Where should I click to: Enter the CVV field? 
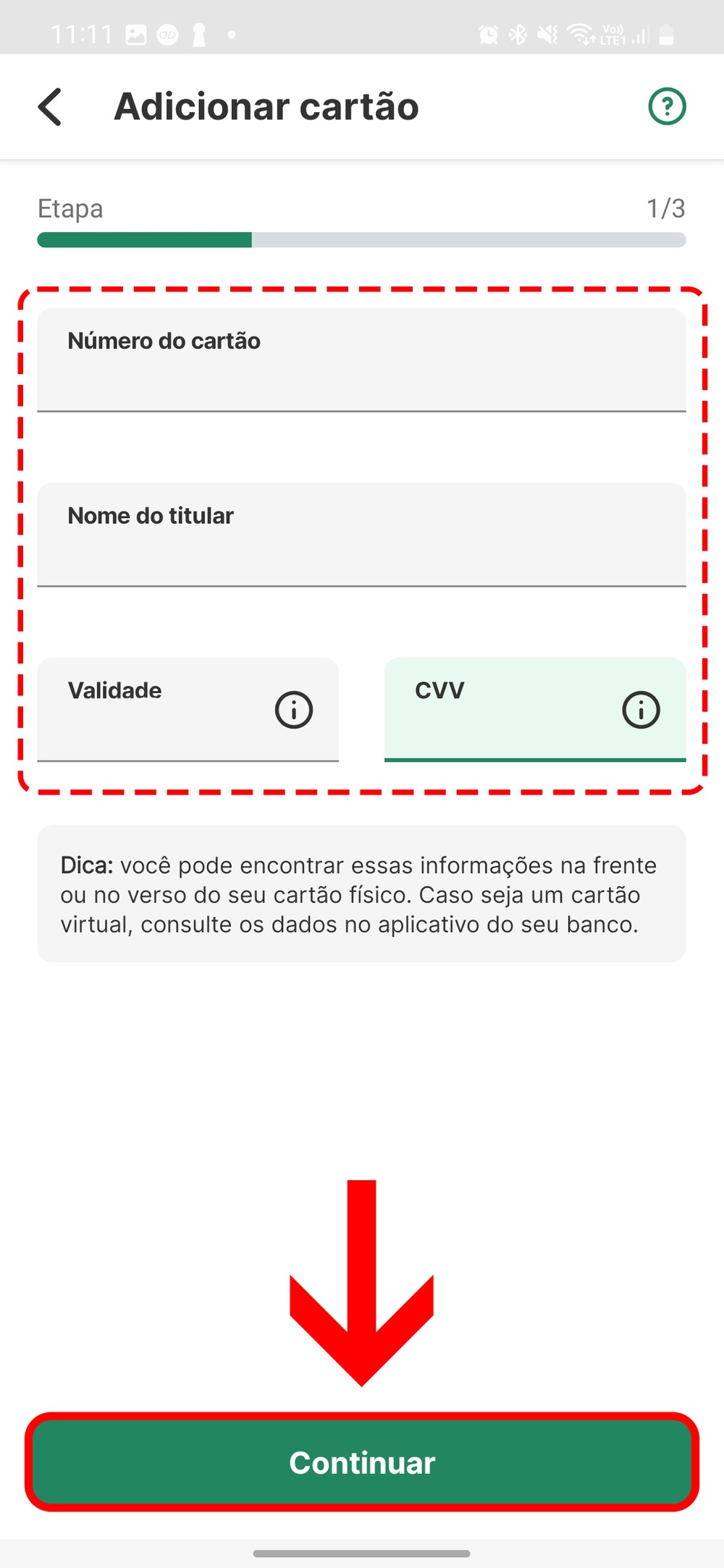click(500, 711)
